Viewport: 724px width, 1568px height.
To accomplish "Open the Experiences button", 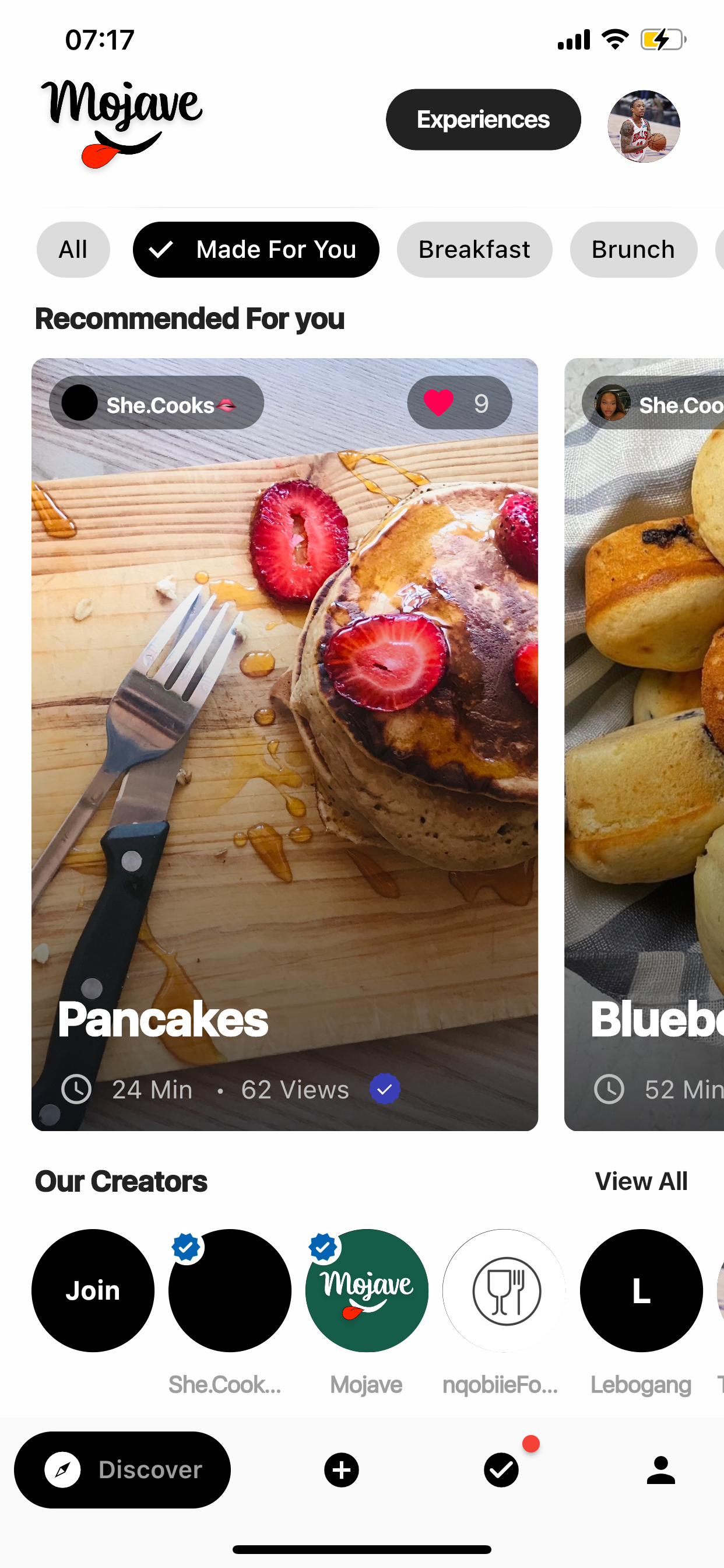I will pos(483,120).
